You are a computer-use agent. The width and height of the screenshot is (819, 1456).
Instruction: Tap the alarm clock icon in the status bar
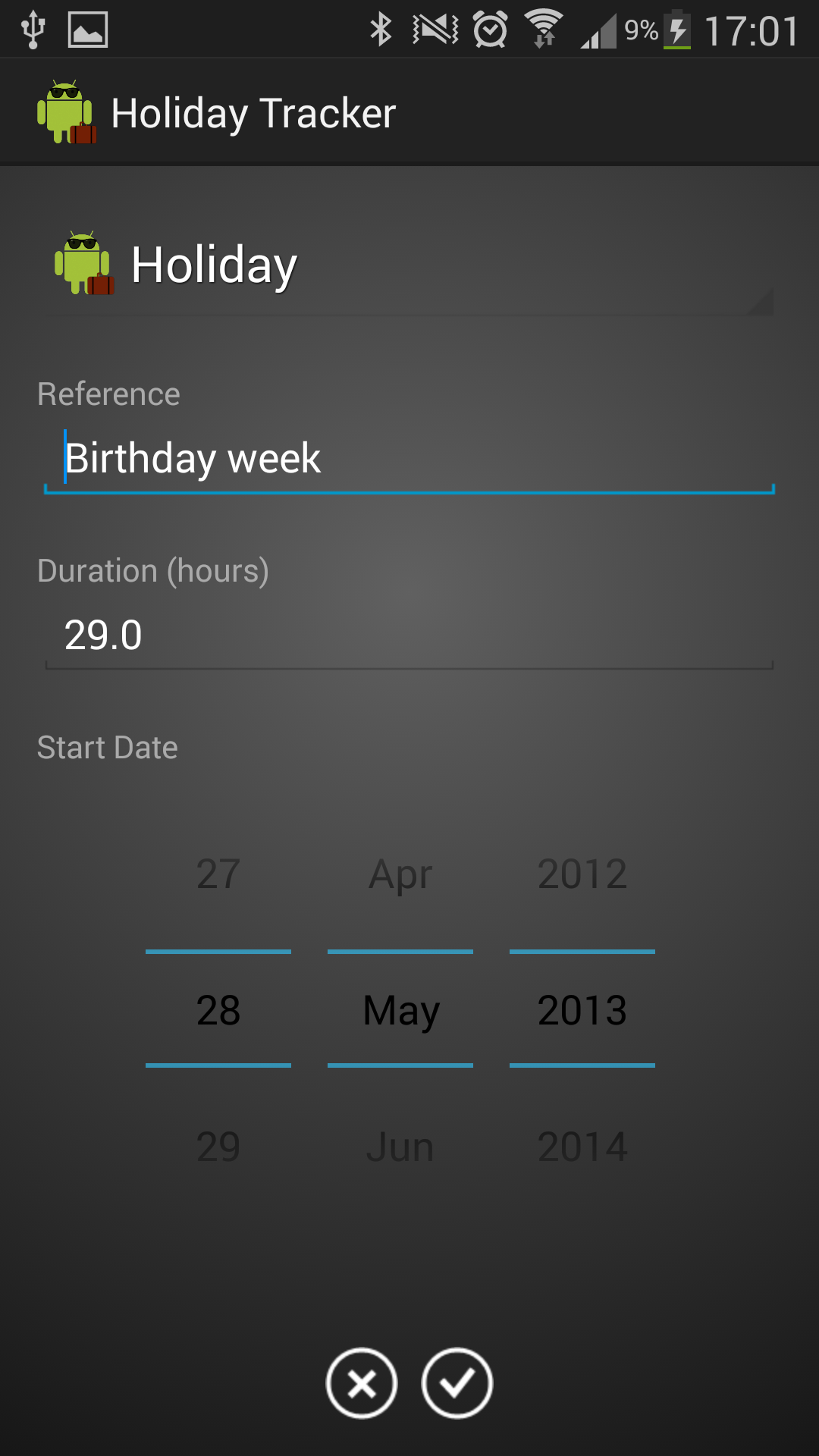pyautogui.click(x=489, y=29)
